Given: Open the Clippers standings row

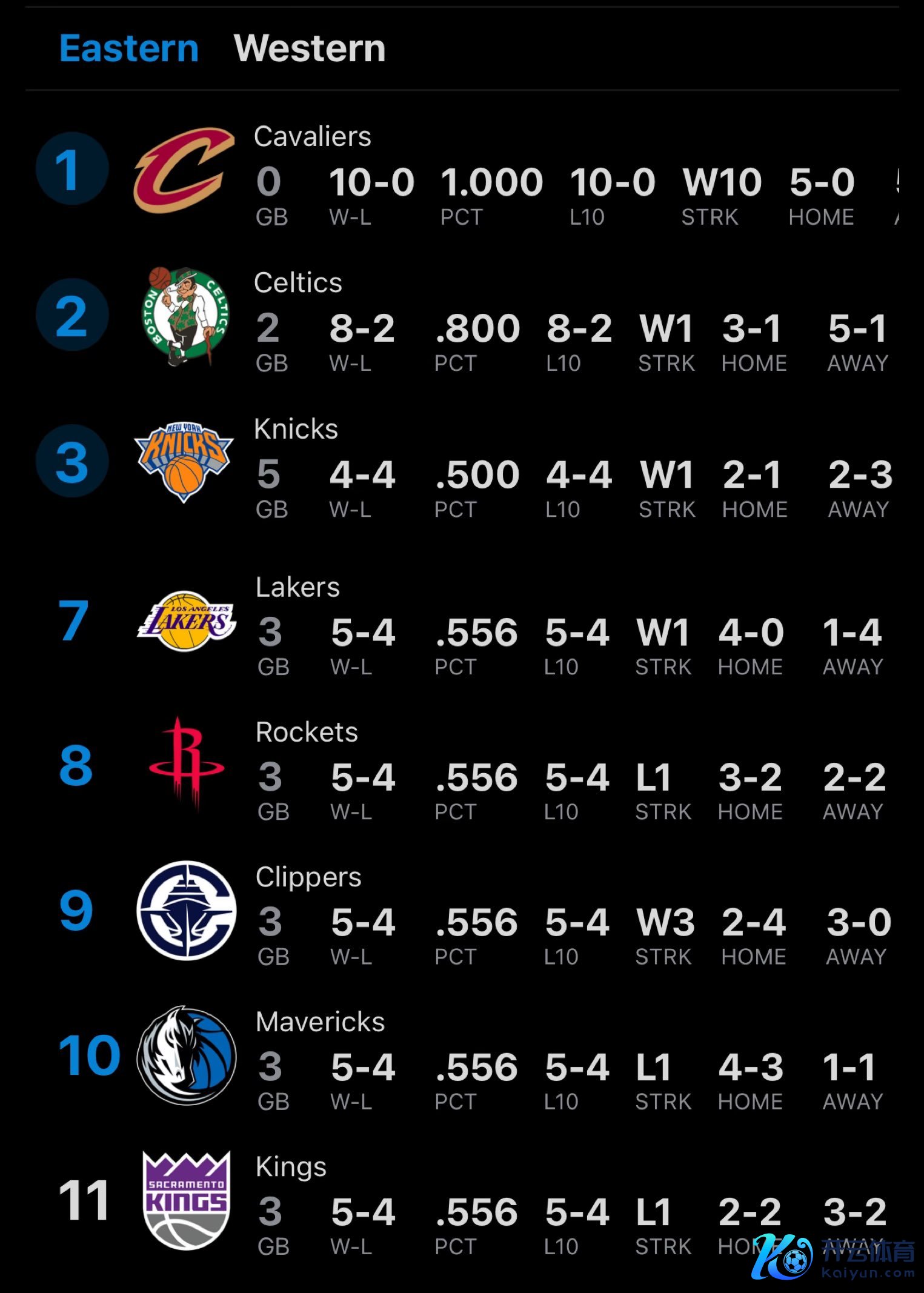Looking at the screenshot, I should [308, 877].
